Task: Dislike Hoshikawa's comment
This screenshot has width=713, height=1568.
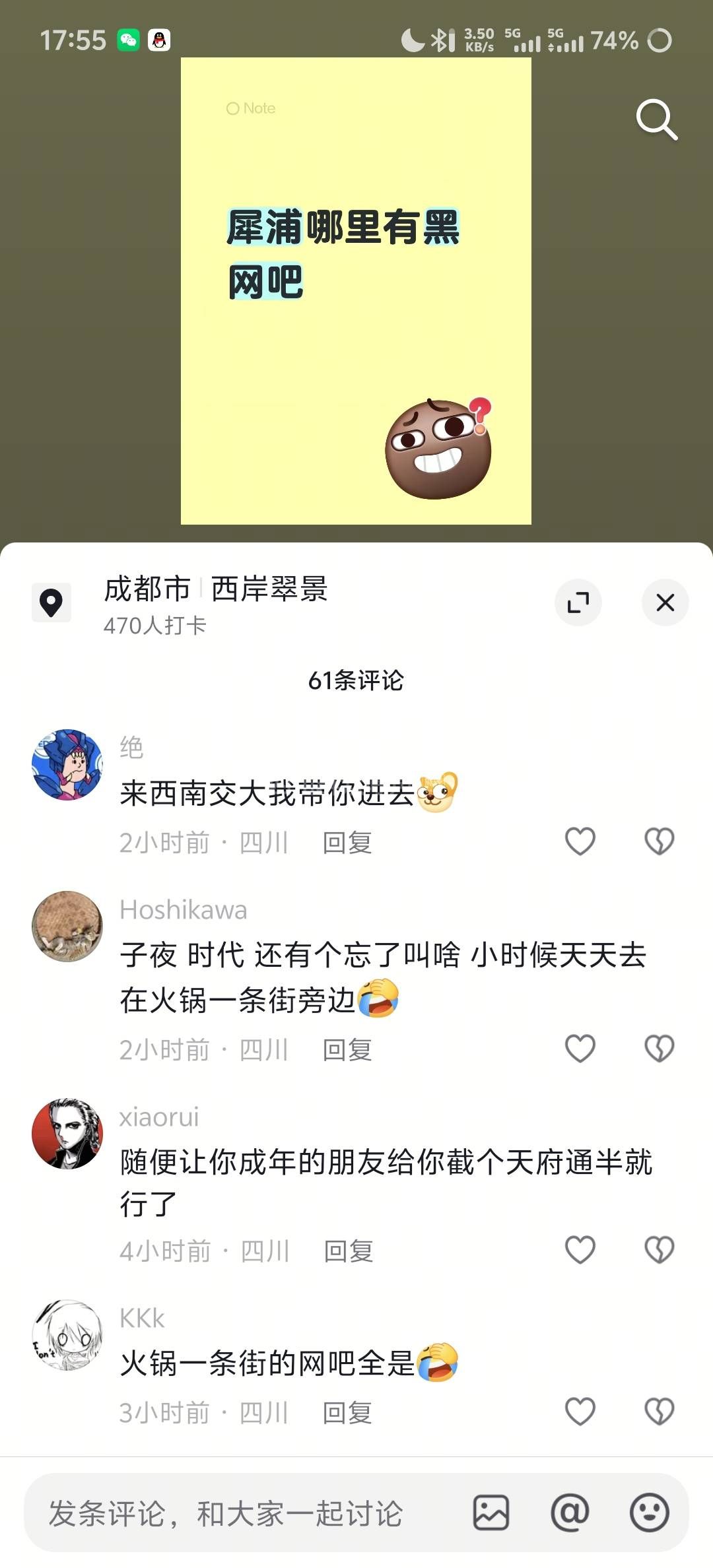Action: tap(659, 1049)
